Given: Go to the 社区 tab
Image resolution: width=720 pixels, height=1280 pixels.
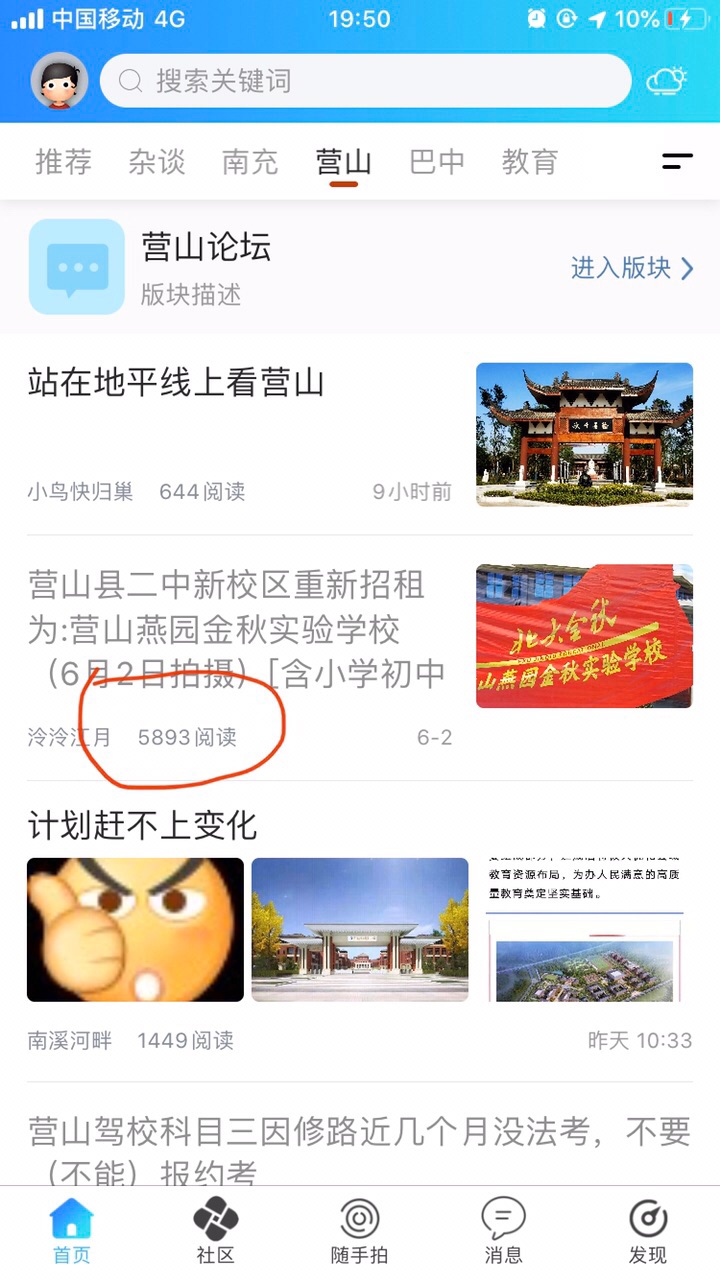Looking at the screenshot, I should 215,1233.
